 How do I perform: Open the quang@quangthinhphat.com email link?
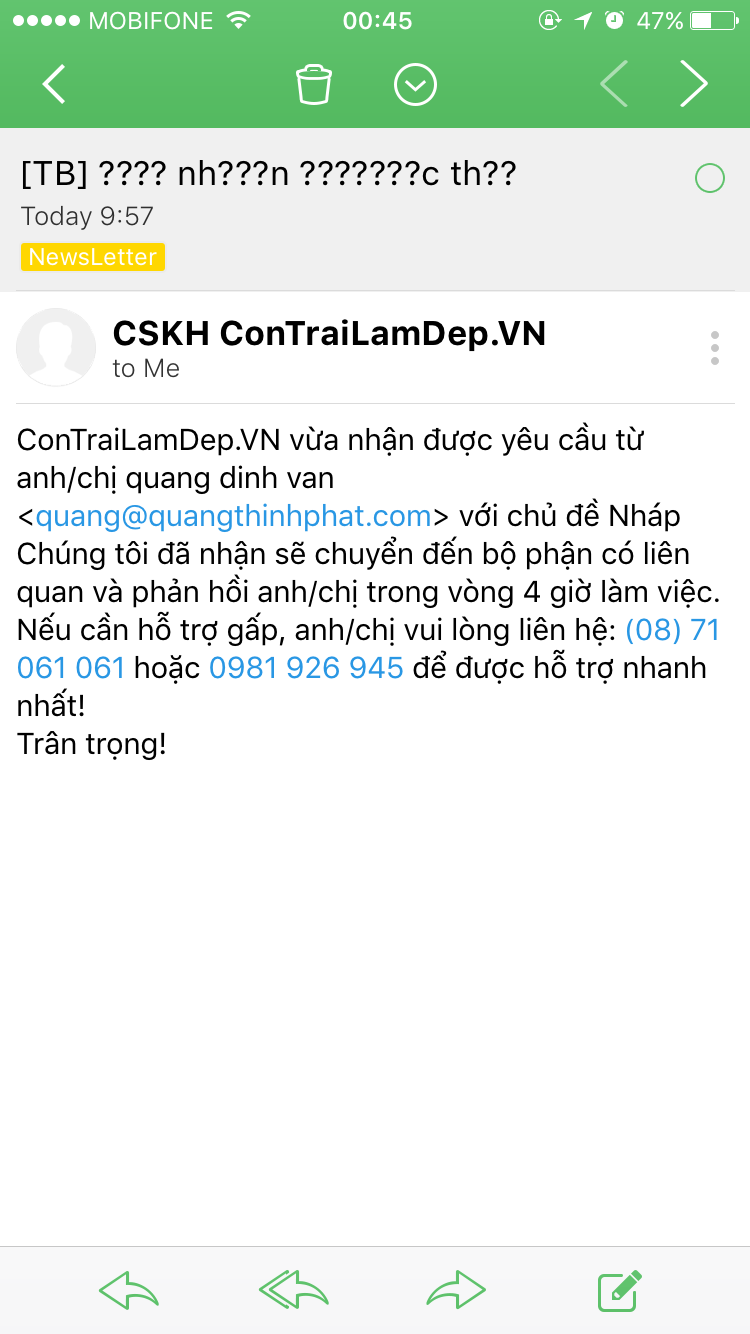pyautogui.click(x=233, y=516)
